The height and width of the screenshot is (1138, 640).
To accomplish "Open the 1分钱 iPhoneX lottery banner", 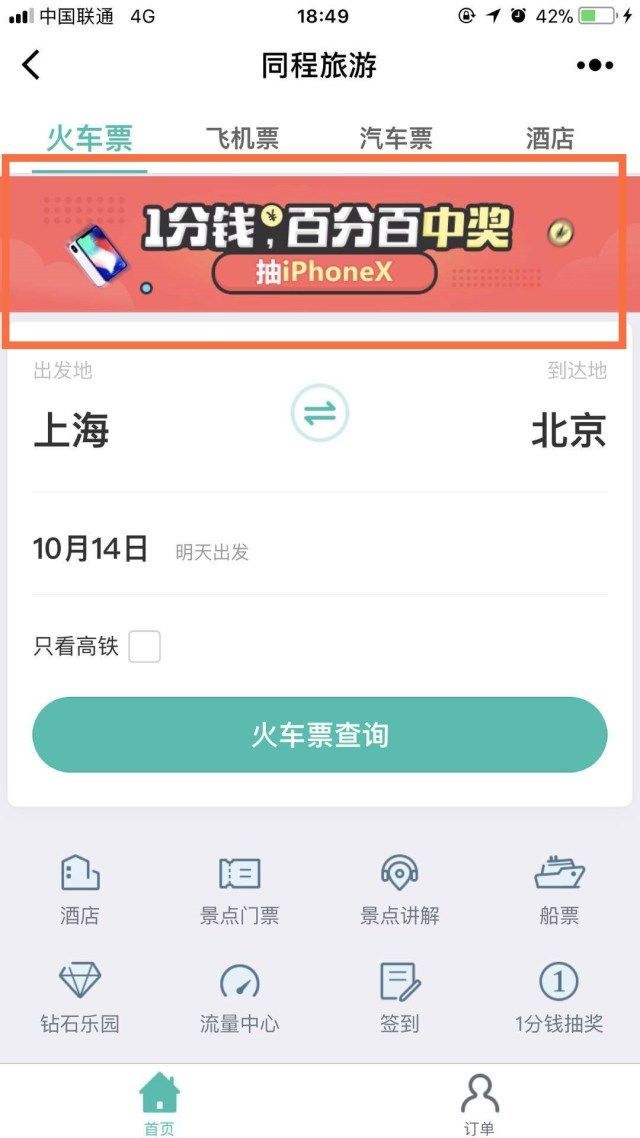I will click(320, 245).
